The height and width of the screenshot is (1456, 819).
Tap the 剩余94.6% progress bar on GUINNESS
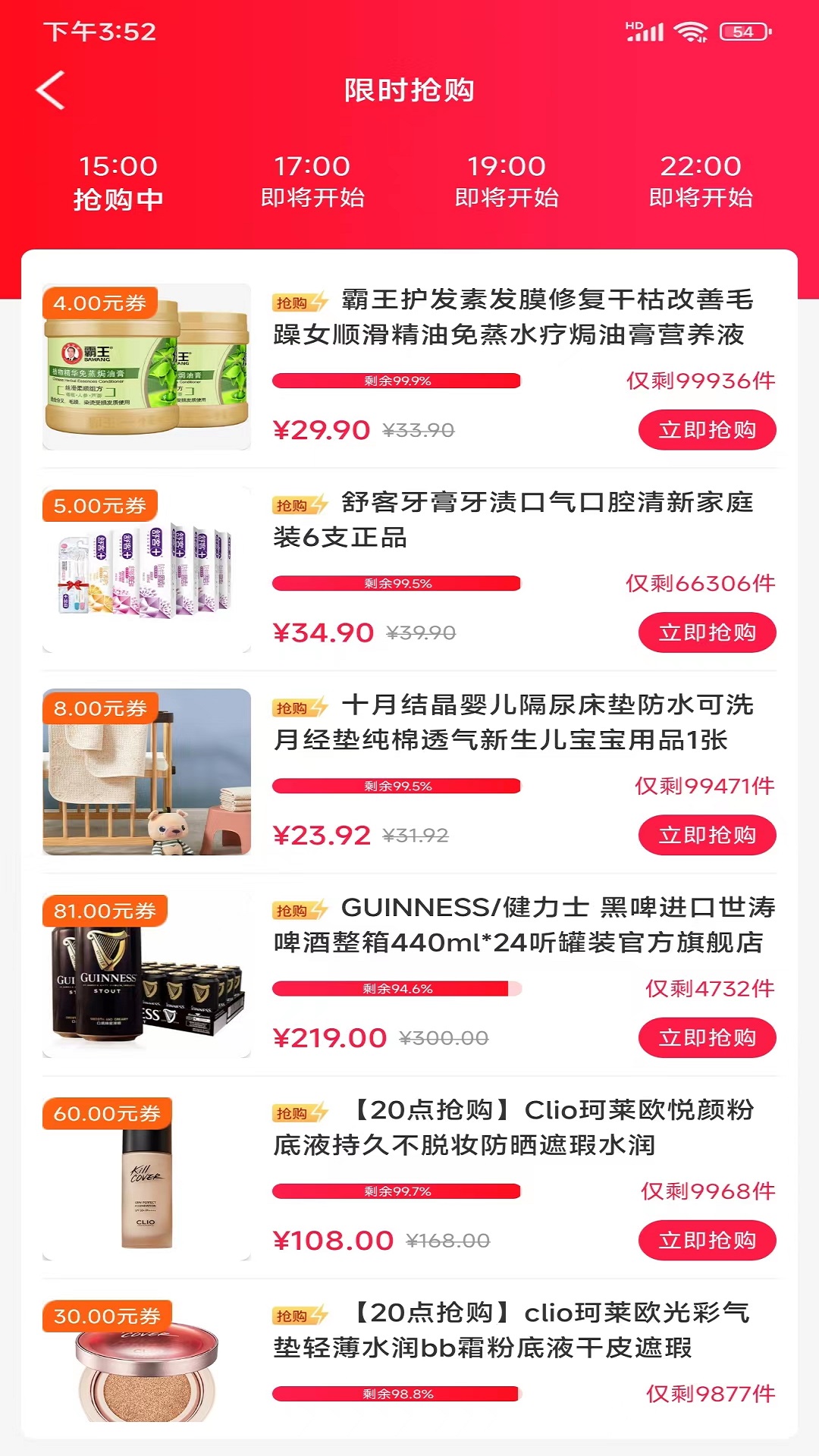coord(397,990)
